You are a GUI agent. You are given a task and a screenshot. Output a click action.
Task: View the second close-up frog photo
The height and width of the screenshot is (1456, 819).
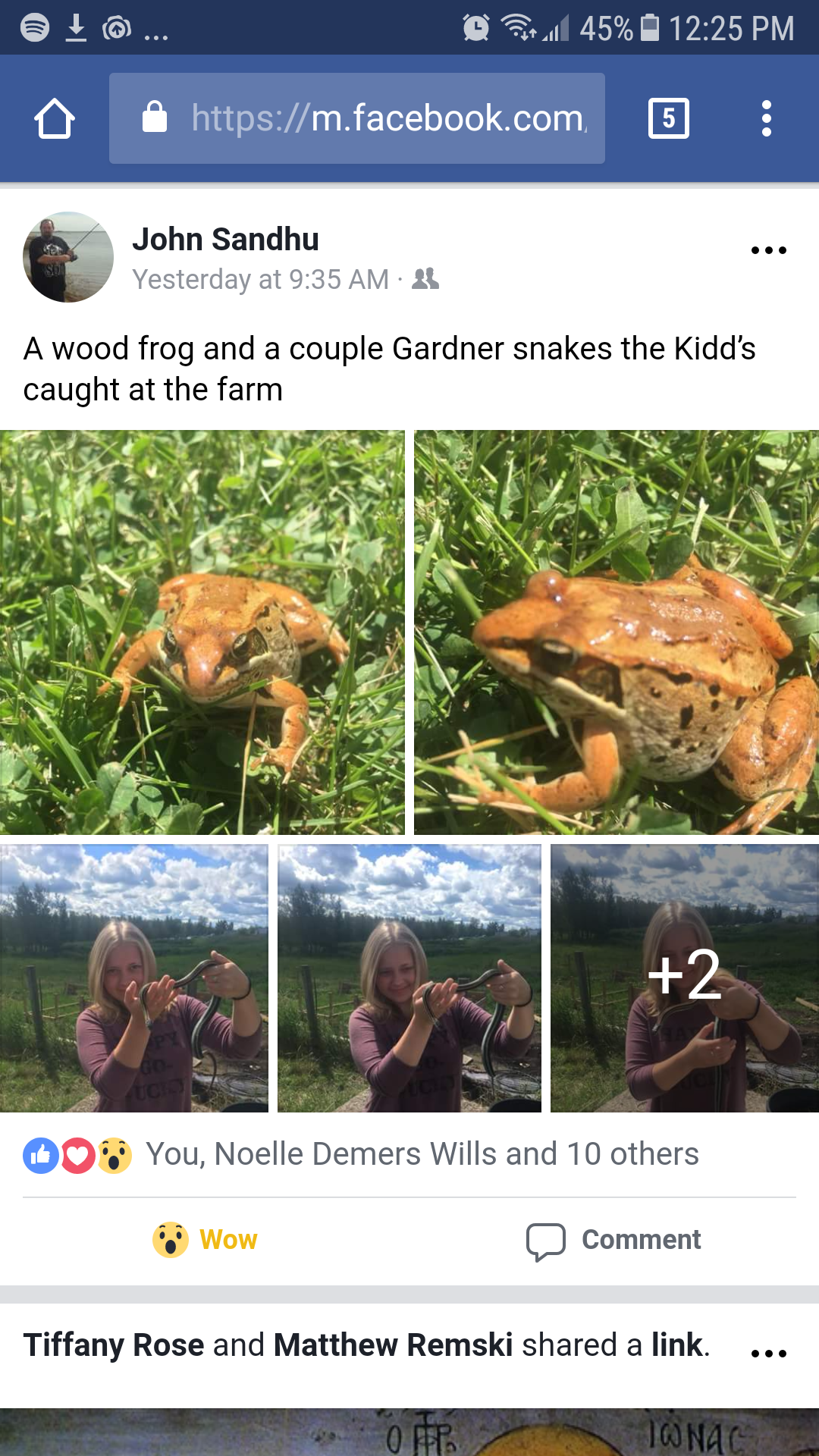click(617, 632)
